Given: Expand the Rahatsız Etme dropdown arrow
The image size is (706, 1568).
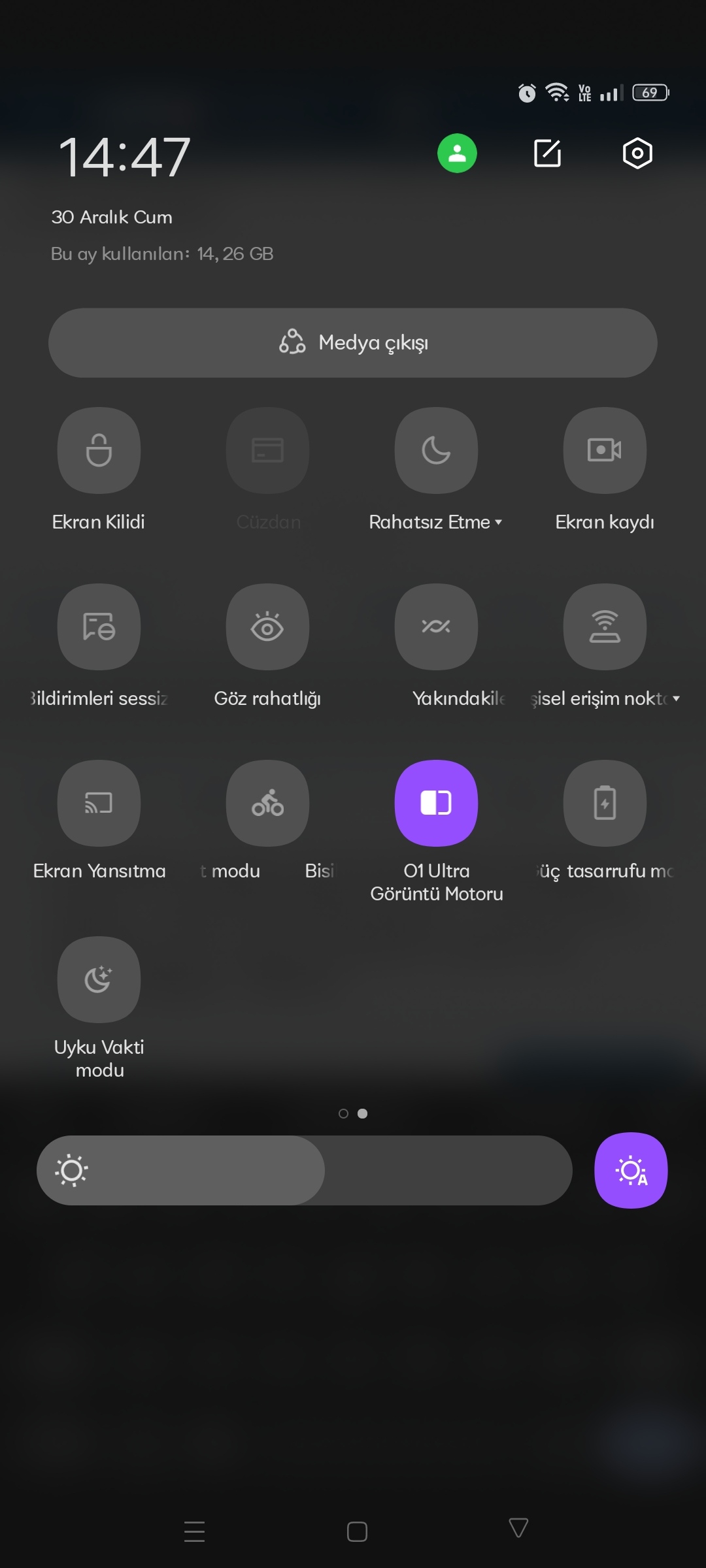Looking at the screenshot, I should pos(499,522).
